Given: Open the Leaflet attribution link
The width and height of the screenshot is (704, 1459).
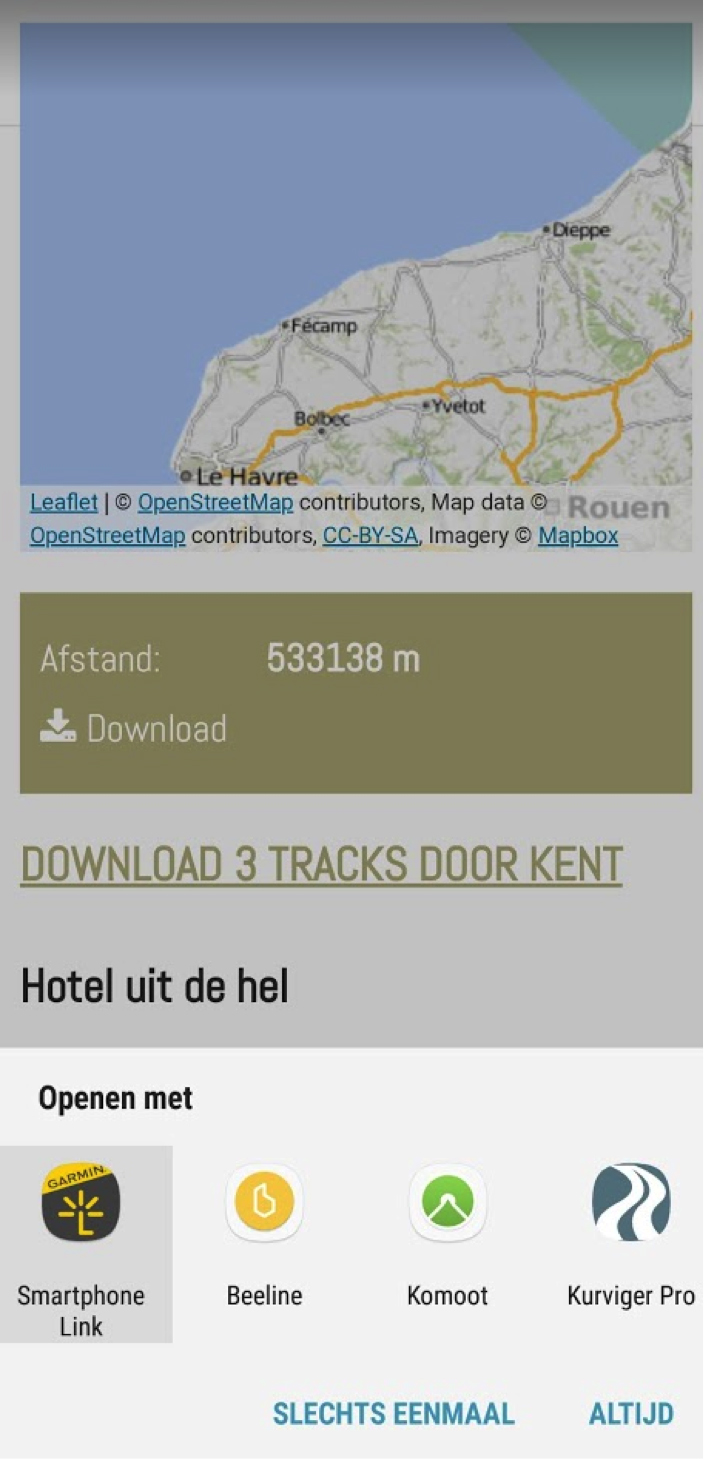Looking at the screenshot, I should (x=64, y=502).
